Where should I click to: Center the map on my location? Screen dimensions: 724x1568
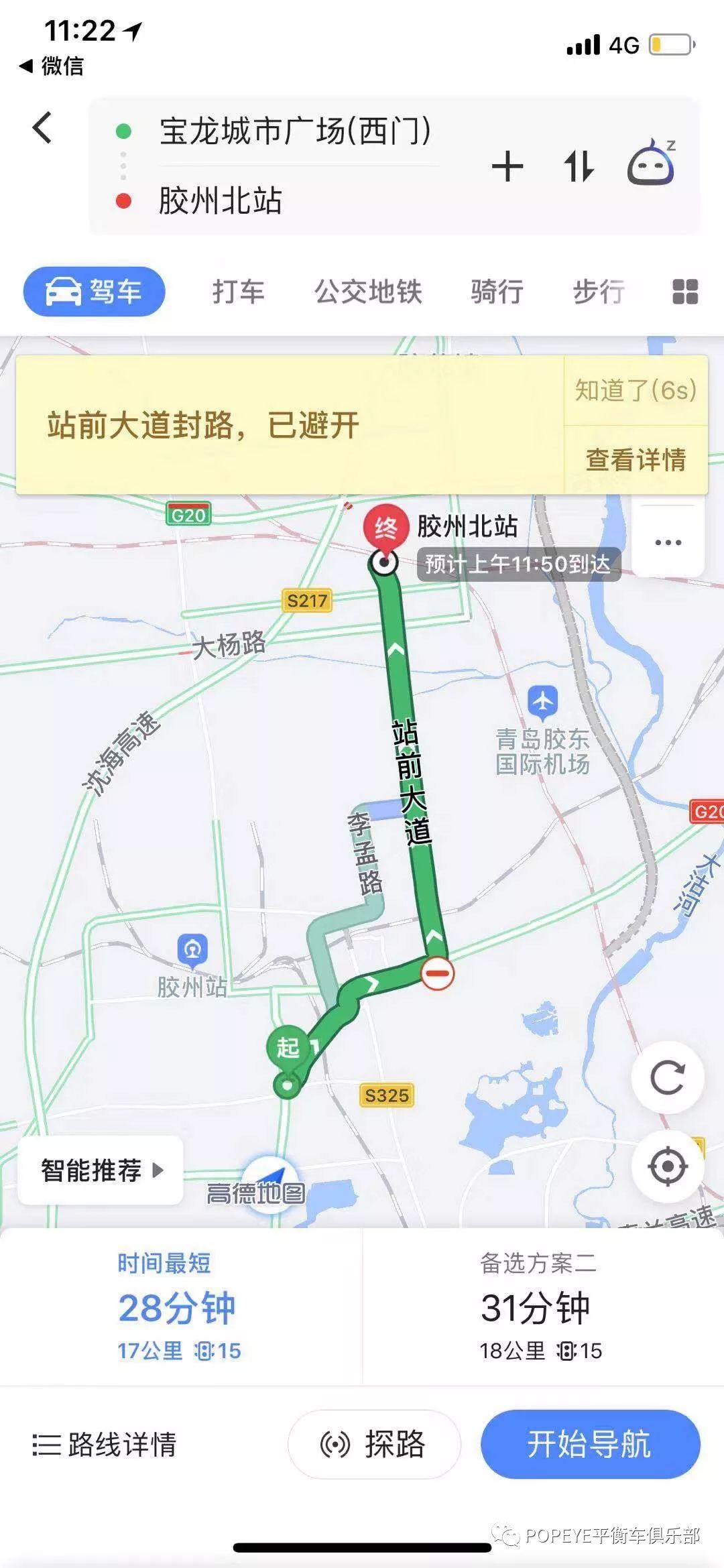[668, 1166]
